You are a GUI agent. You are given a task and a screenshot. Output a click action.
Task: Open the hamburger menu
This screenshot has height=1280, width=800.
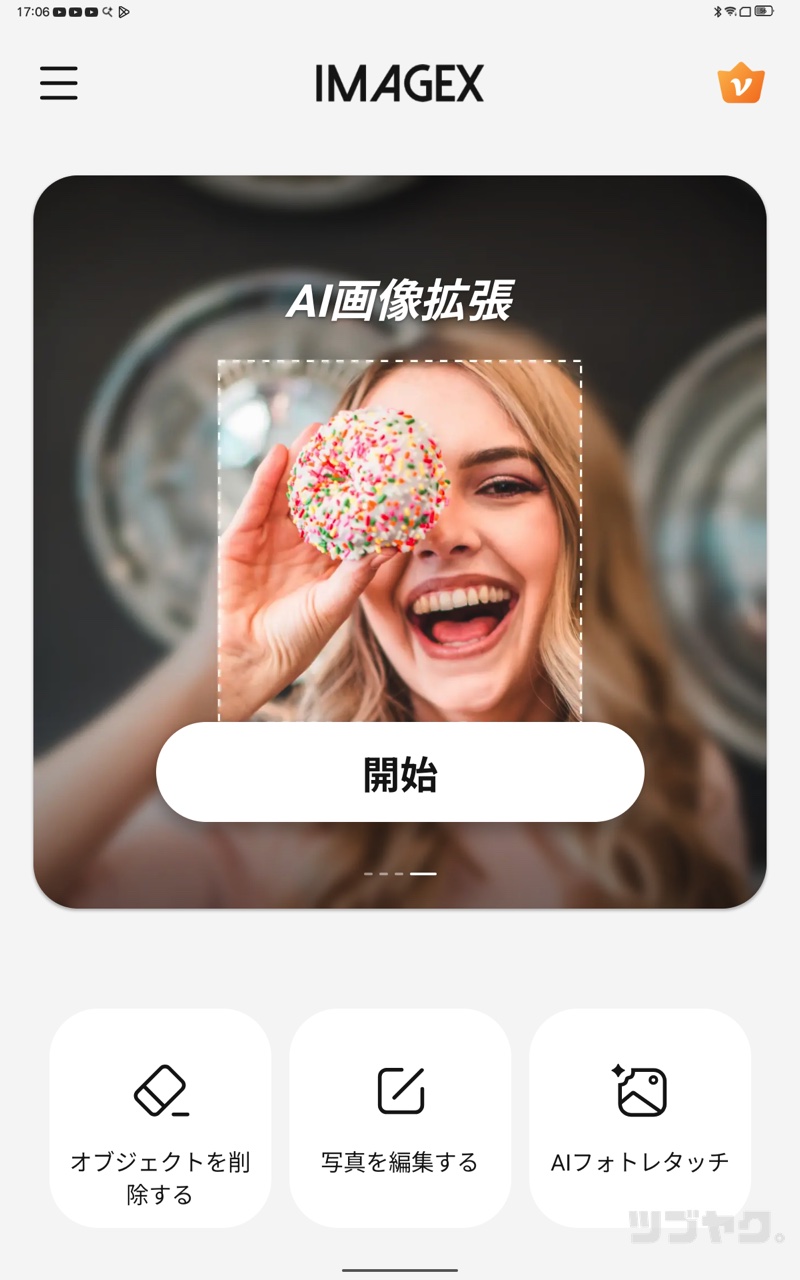(59, 83)
